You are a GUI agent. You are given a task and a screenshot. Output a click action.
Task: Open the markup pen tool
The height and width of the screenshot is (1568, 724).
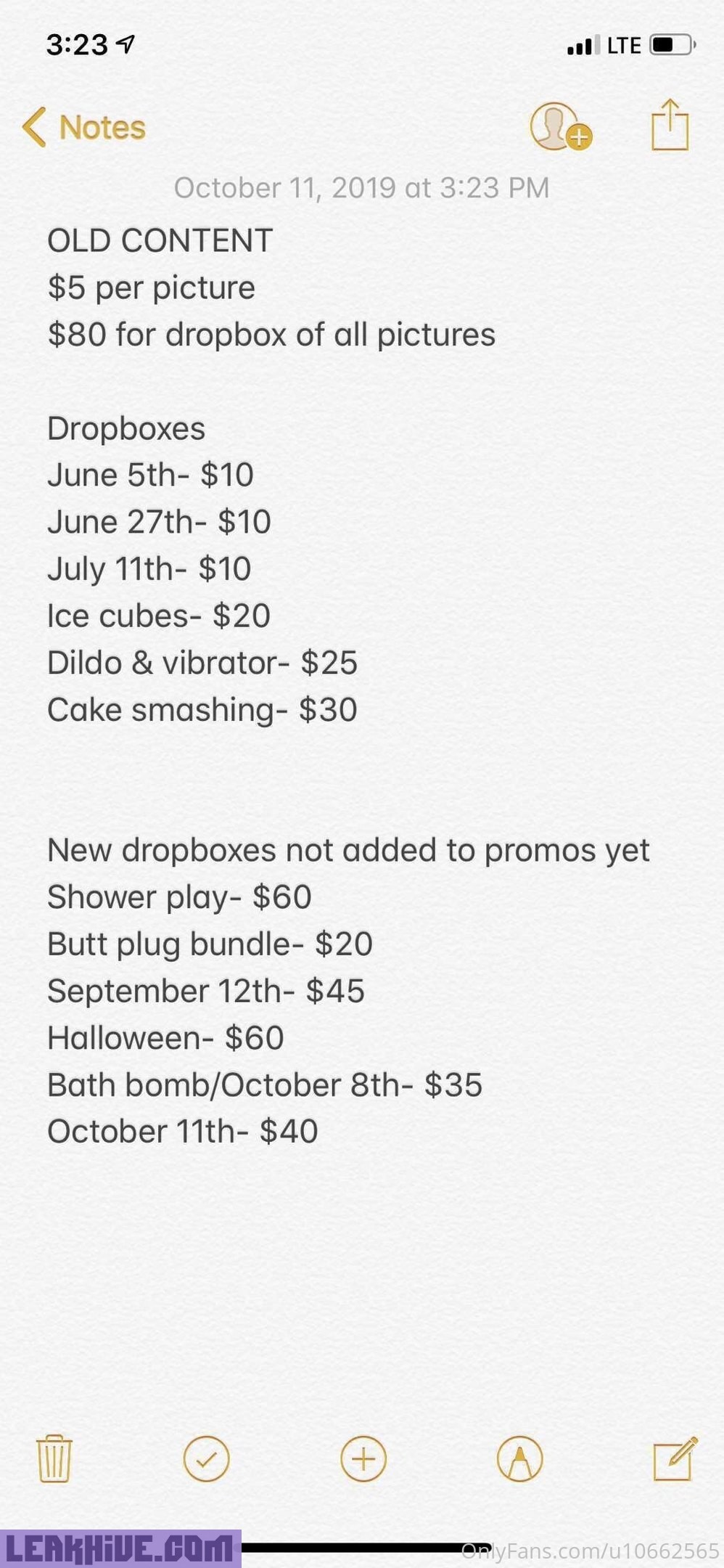click(519, 1458)
